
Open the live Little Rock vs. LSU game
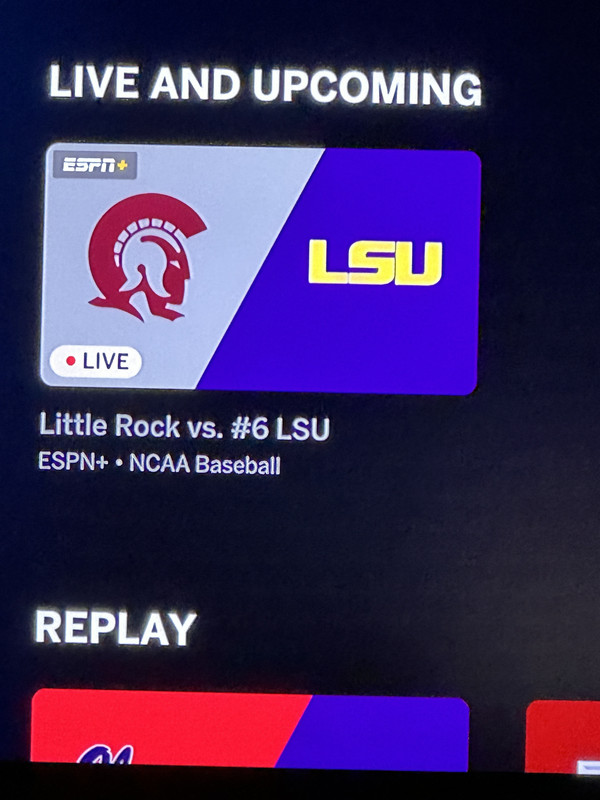[260, 268]
